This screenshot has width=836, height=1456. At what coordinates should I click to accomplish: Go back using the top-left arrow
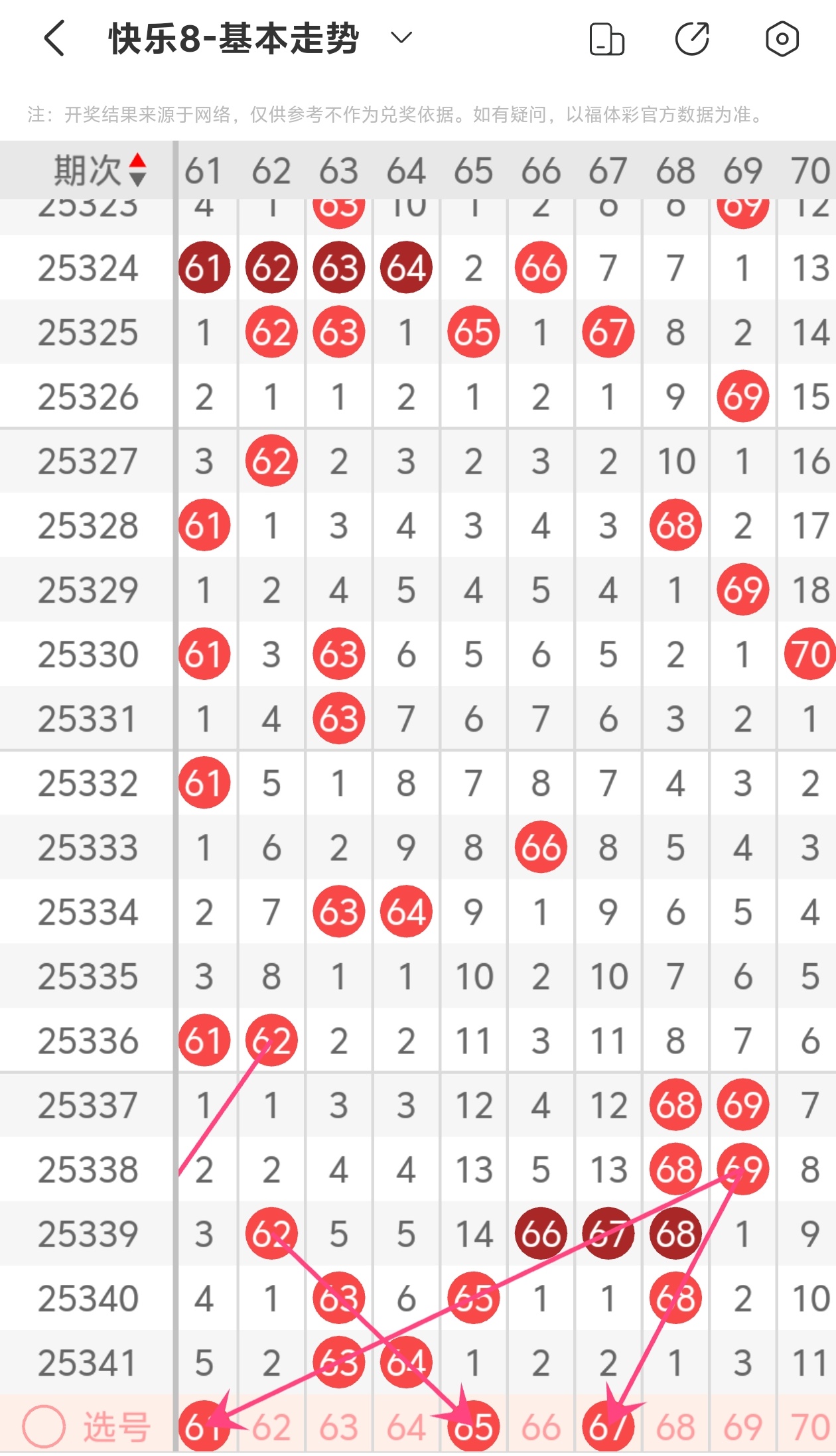[x=54, y=38]
